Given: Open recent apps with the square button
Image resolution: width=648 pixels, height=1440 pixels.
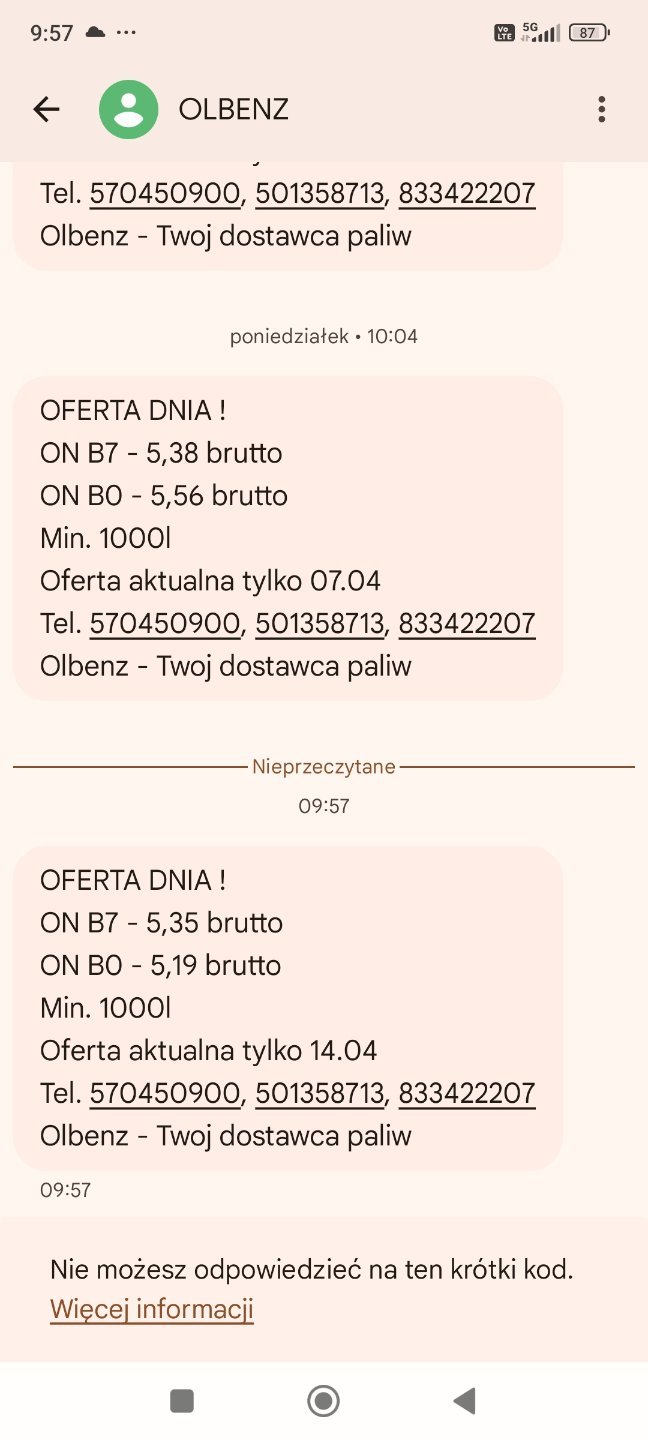Looking at the screenshot, I should pyautogui.click(x=182, y=1401).
